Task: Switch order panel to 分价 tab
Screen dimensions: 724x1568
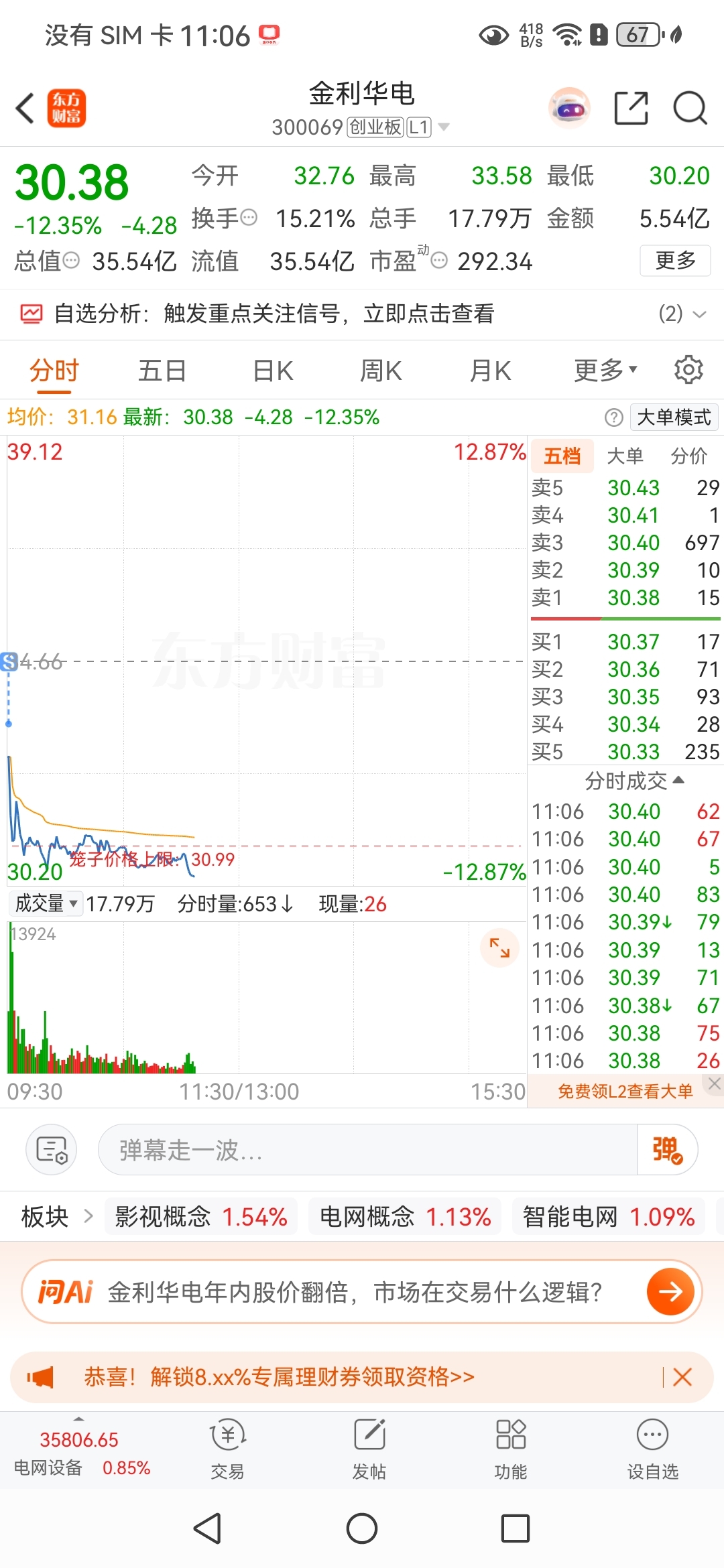Action: coord(689,456)
